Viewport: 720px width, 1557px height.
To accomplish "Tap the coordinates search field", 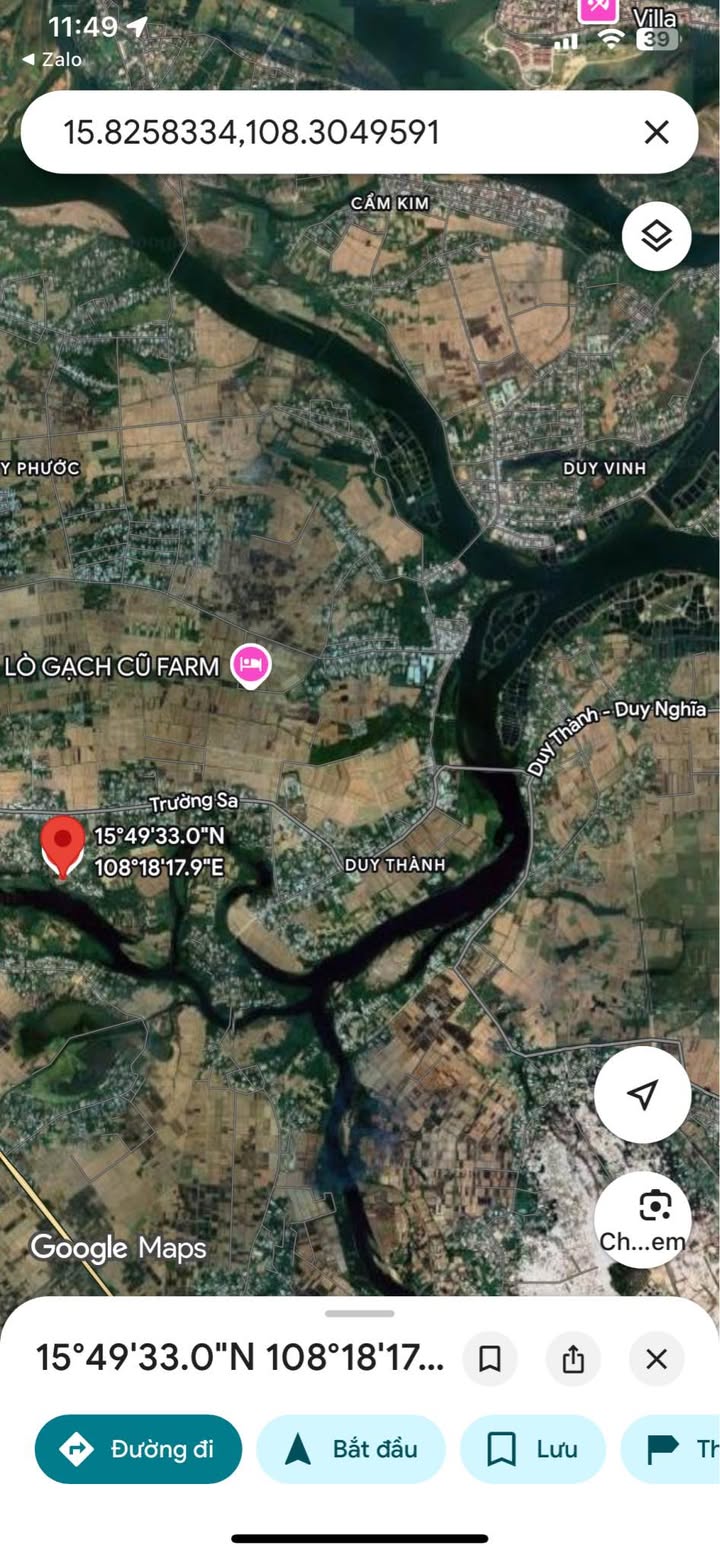I will pos(330,132).
